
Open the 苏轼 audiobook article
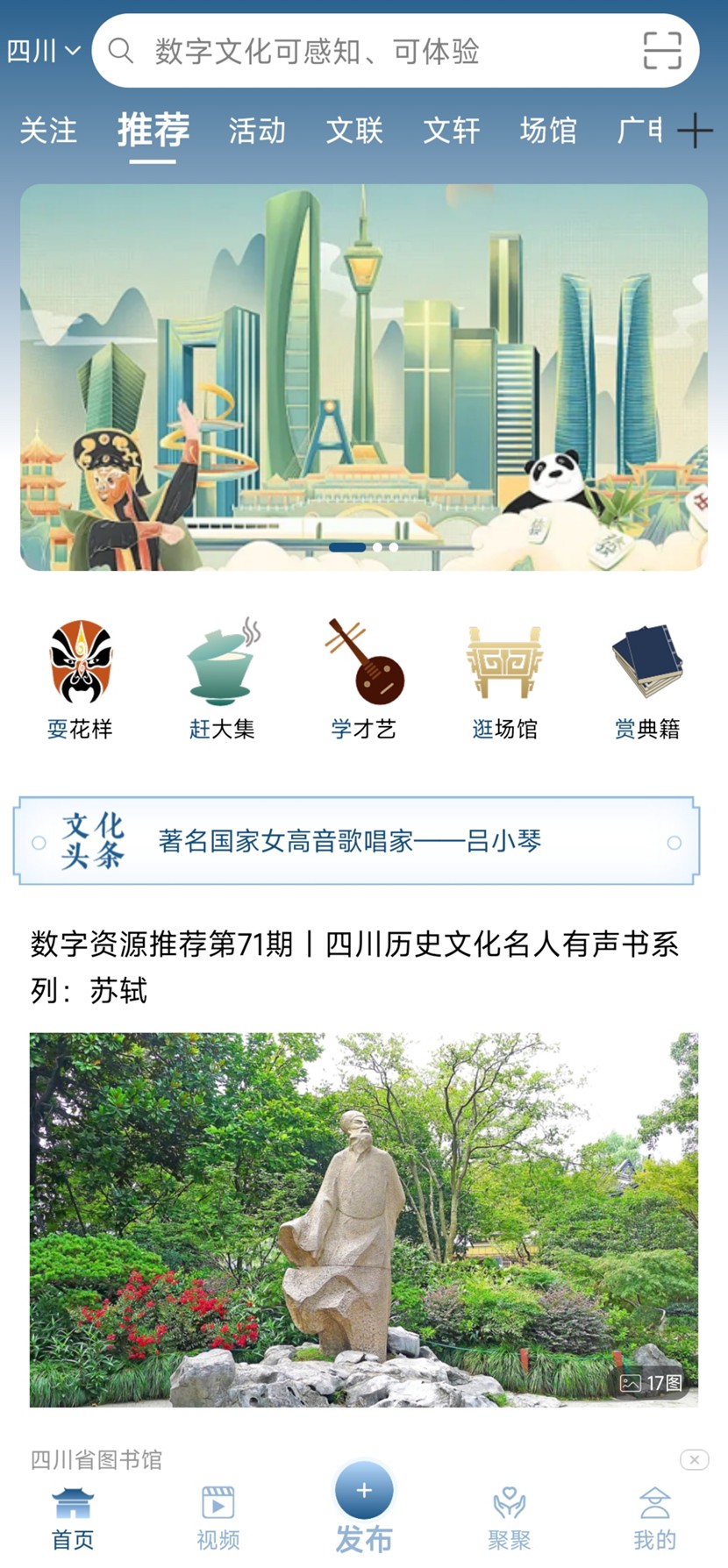click(354, 966)
